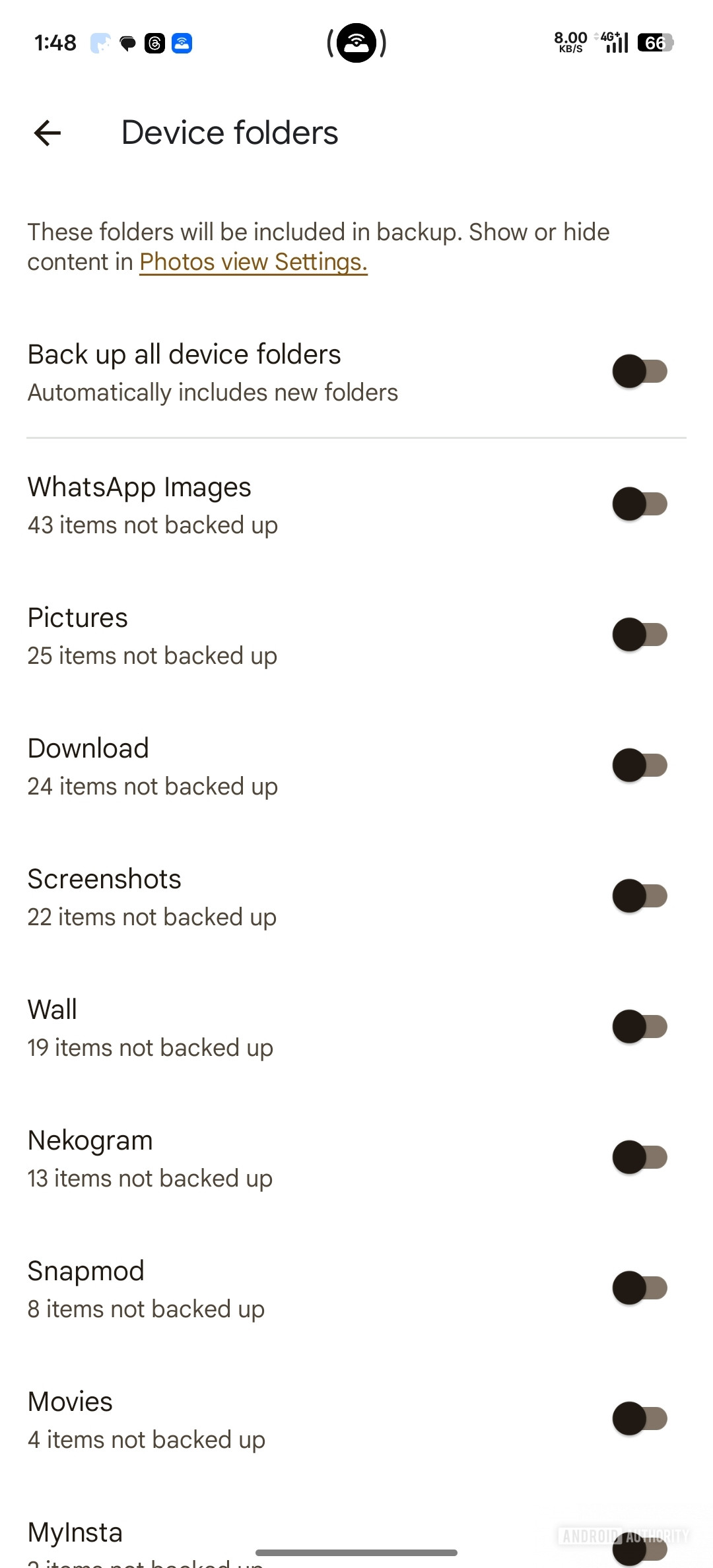Enable backup for the Screenshots folder
Viewport: 713px width, 1568px height.
(x=638, y=896)
